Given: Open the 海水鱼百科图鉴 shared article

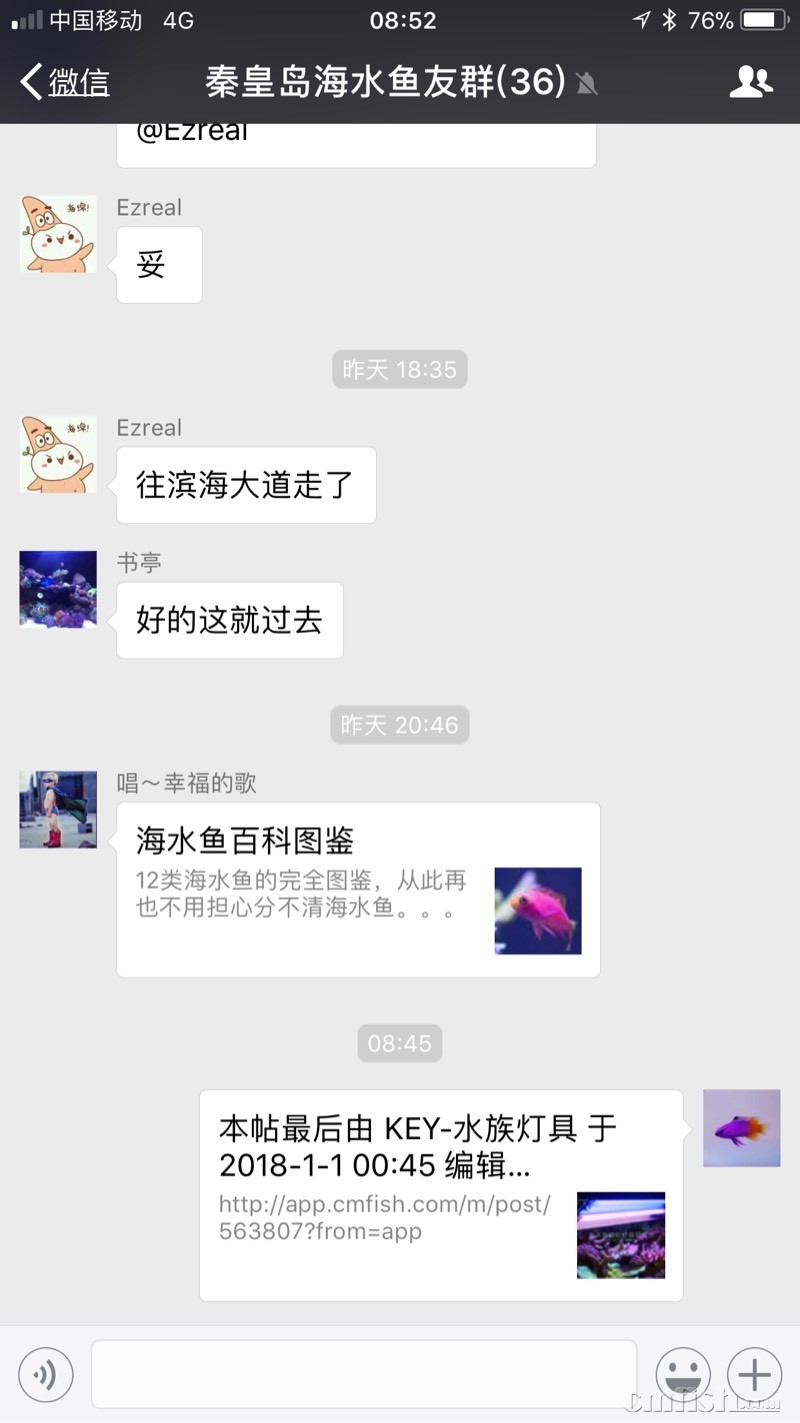Looking at the screenshot, I should tap(358, 889).
